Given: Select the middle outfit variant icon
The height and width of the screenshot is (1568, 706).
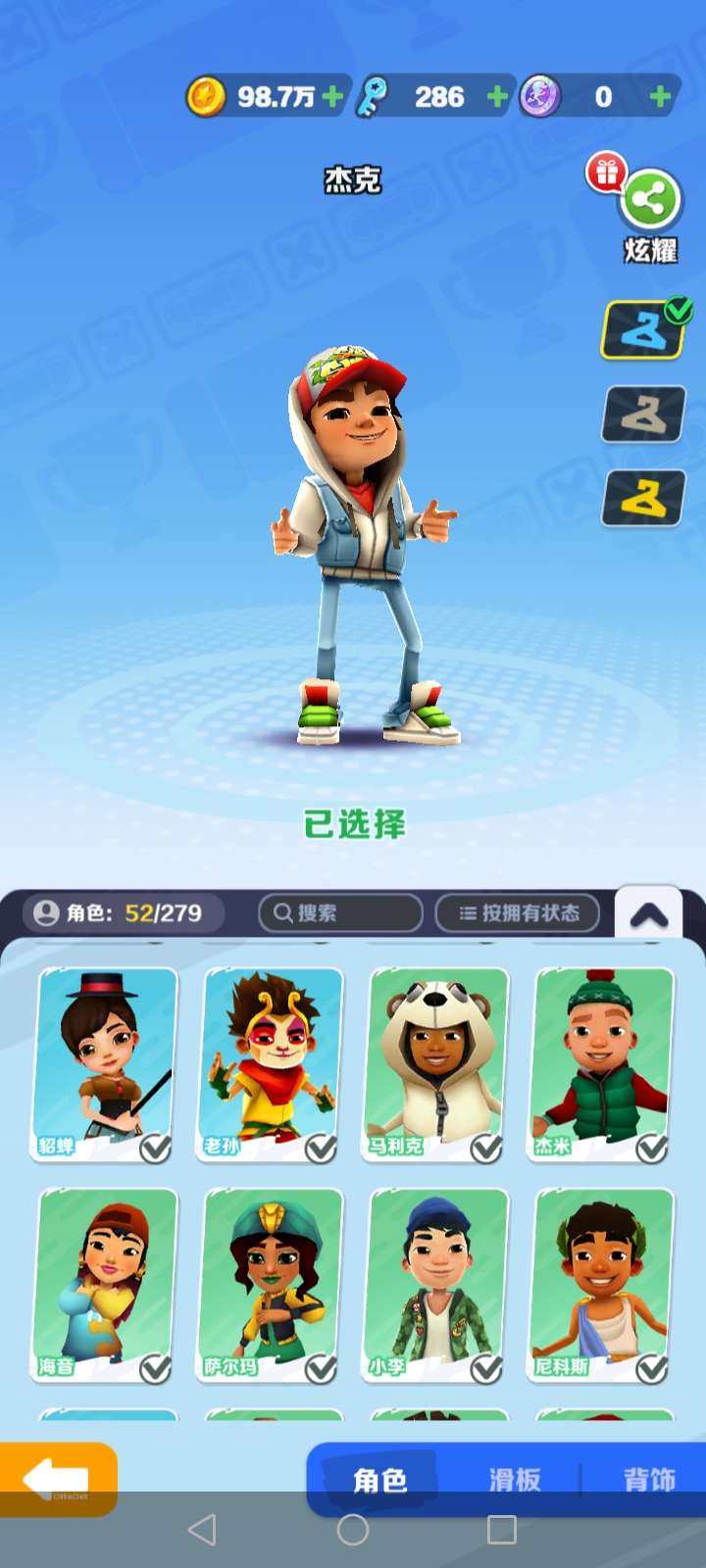Looking at the screenshot, I should tap(641, 414).
